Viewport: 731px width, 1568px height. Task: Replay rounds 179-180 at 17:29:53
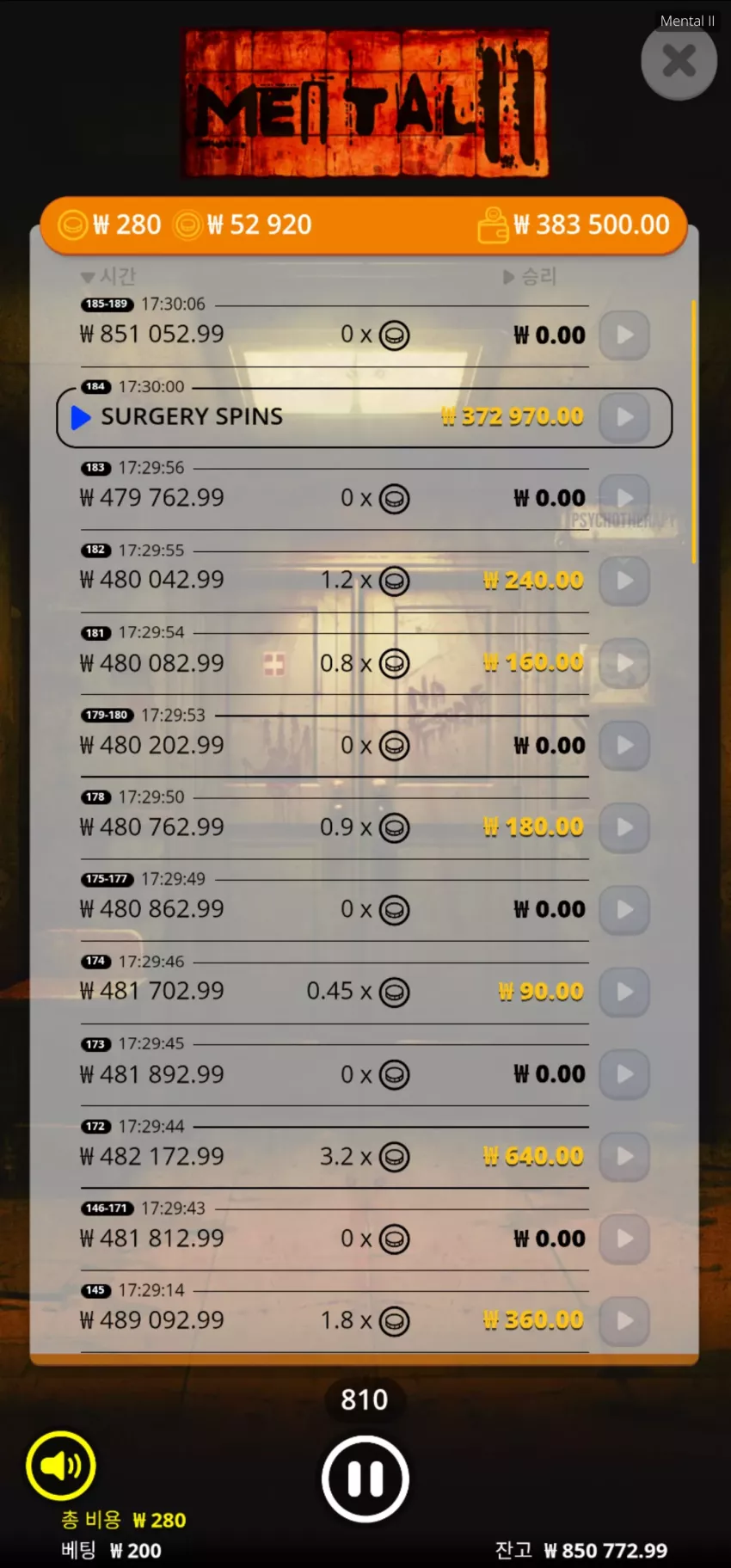click(624, 745)
